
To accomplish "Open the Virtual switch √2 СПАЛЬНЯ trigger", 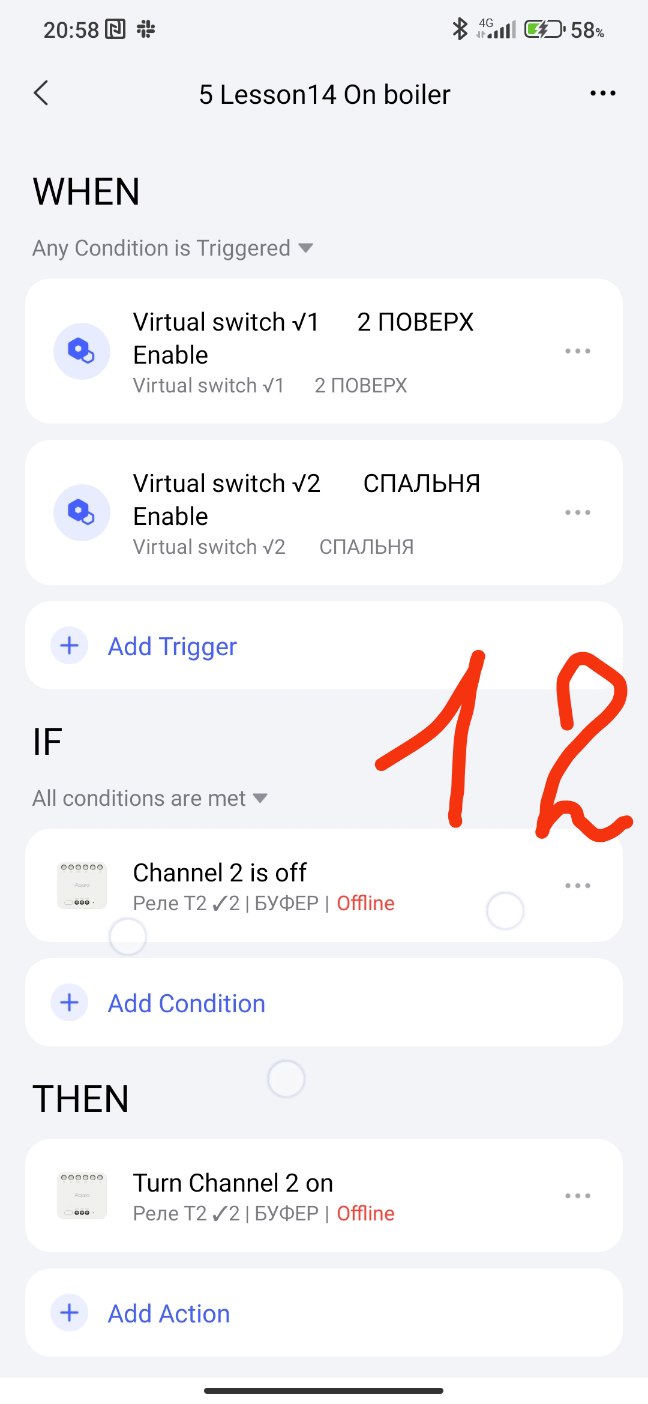I will [300, 512].
